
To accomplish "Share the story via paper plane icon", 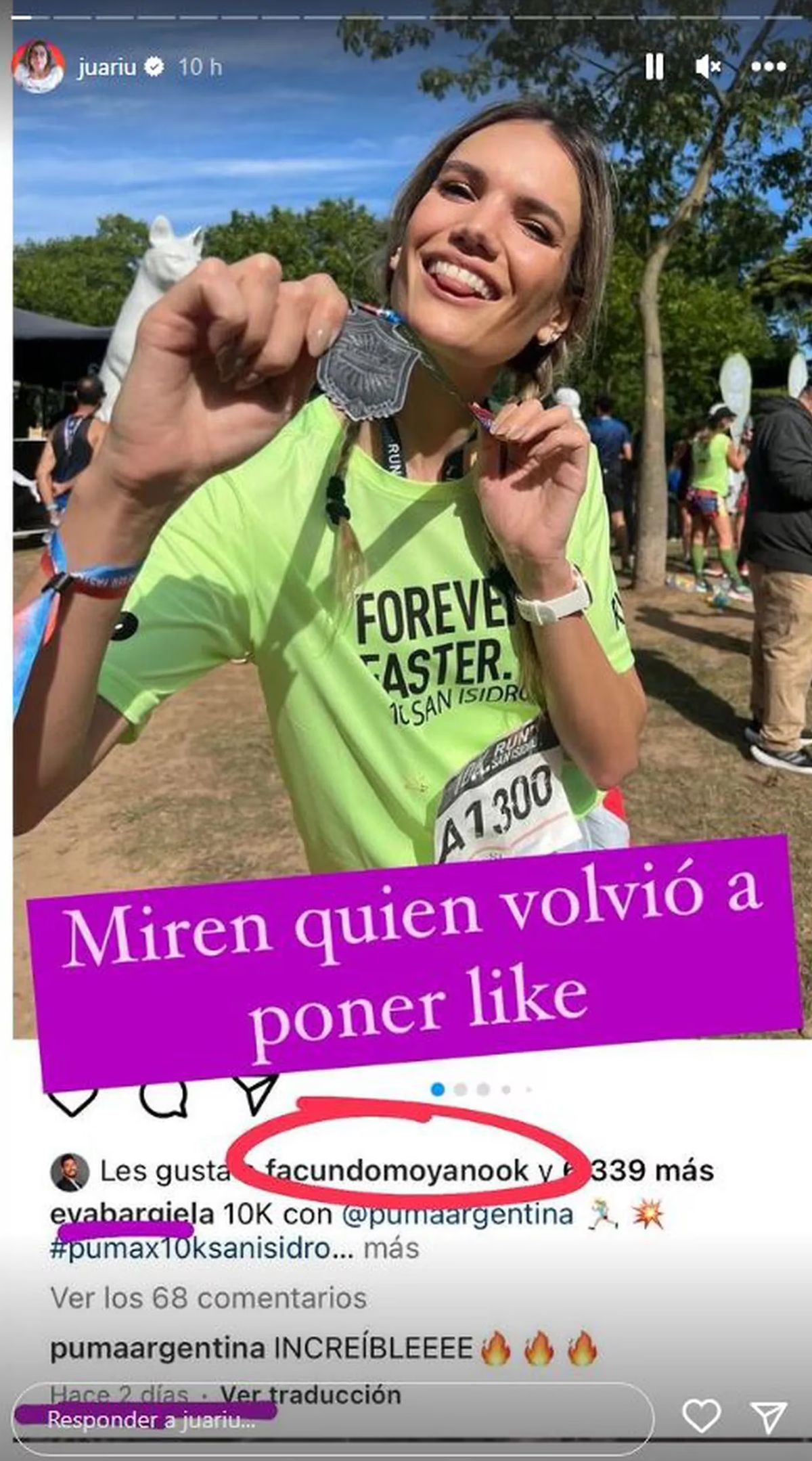I will (769, 1416).
